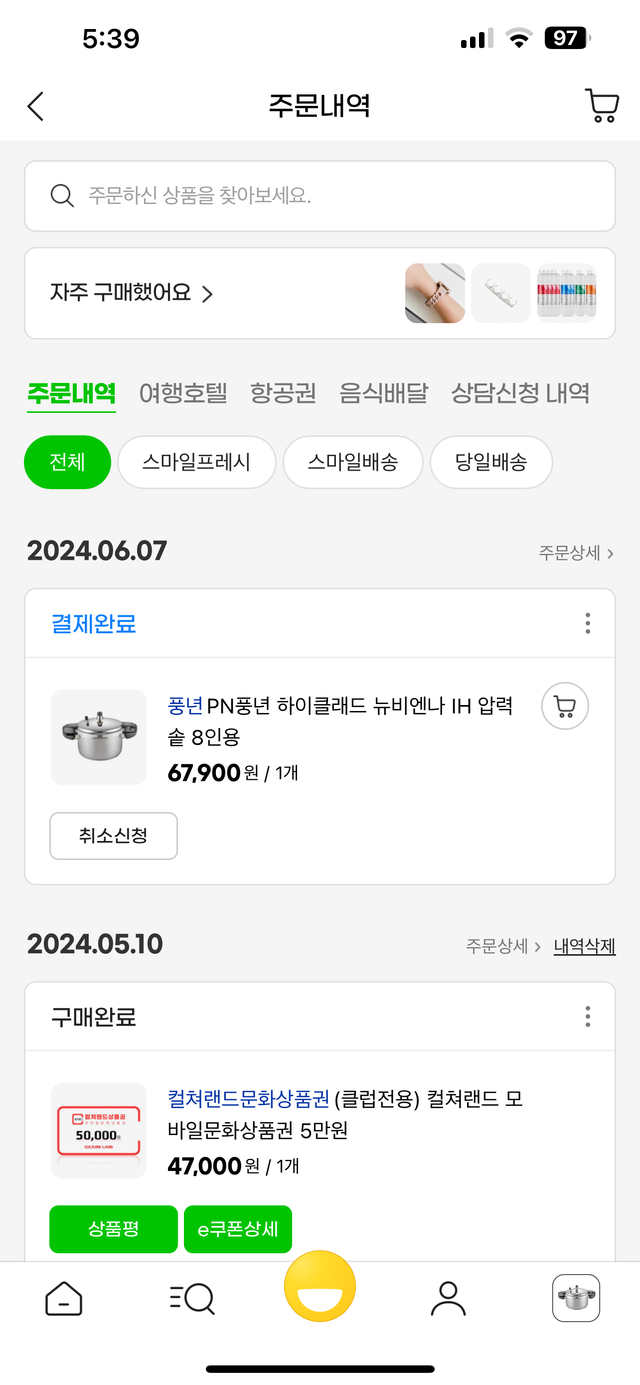View 주문상세 for the 2024.06.07 order
Viewport: 640px width, 1385px height.
[576, 552]
